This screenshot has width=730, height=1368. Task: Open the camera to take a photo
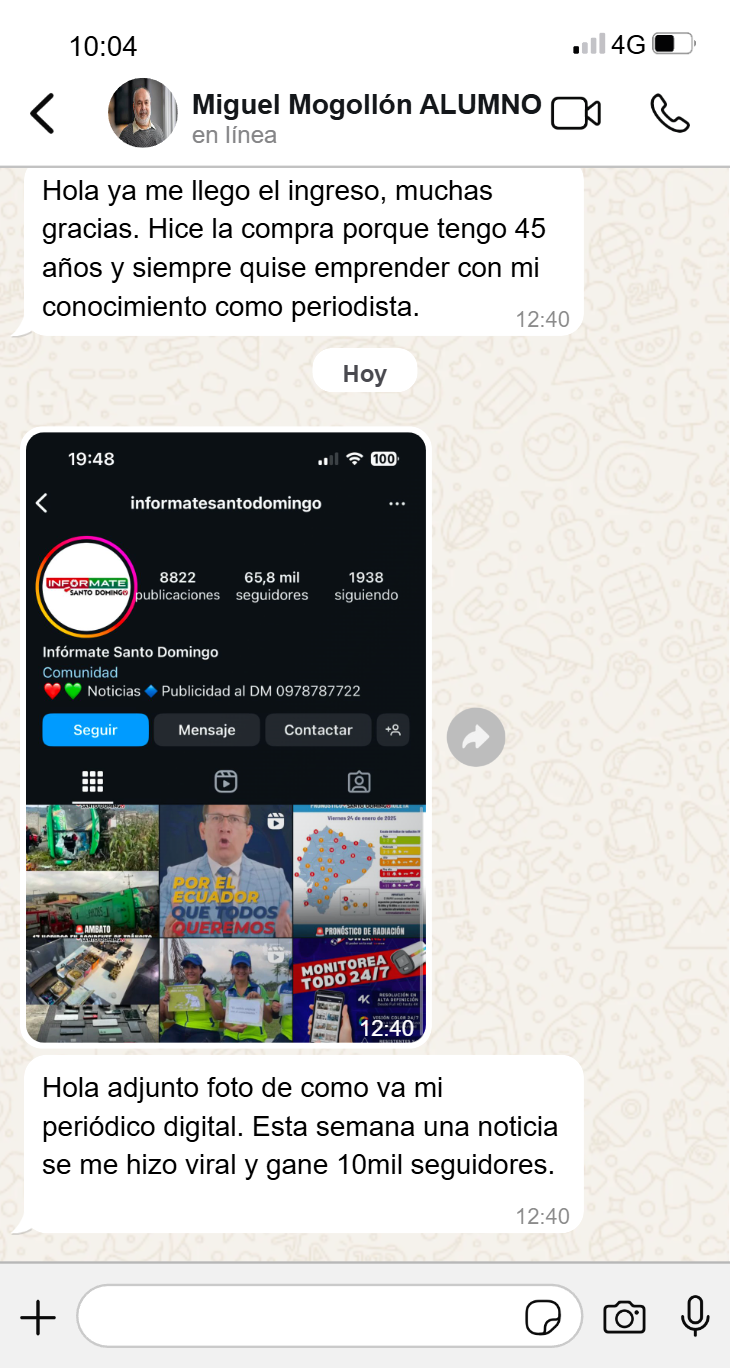pos(624,1317)
